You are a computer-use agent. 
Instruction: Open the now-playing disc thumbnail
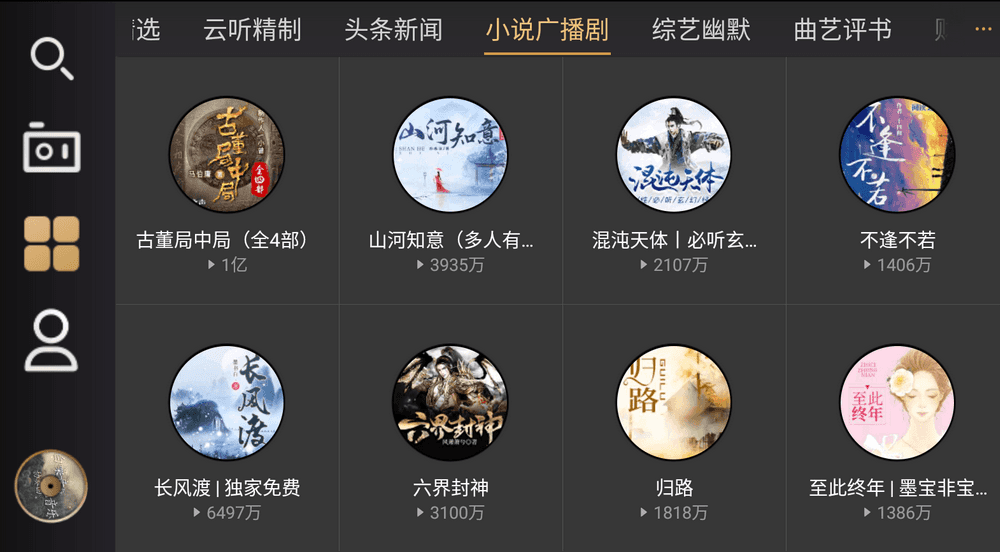tap(51, 486)
